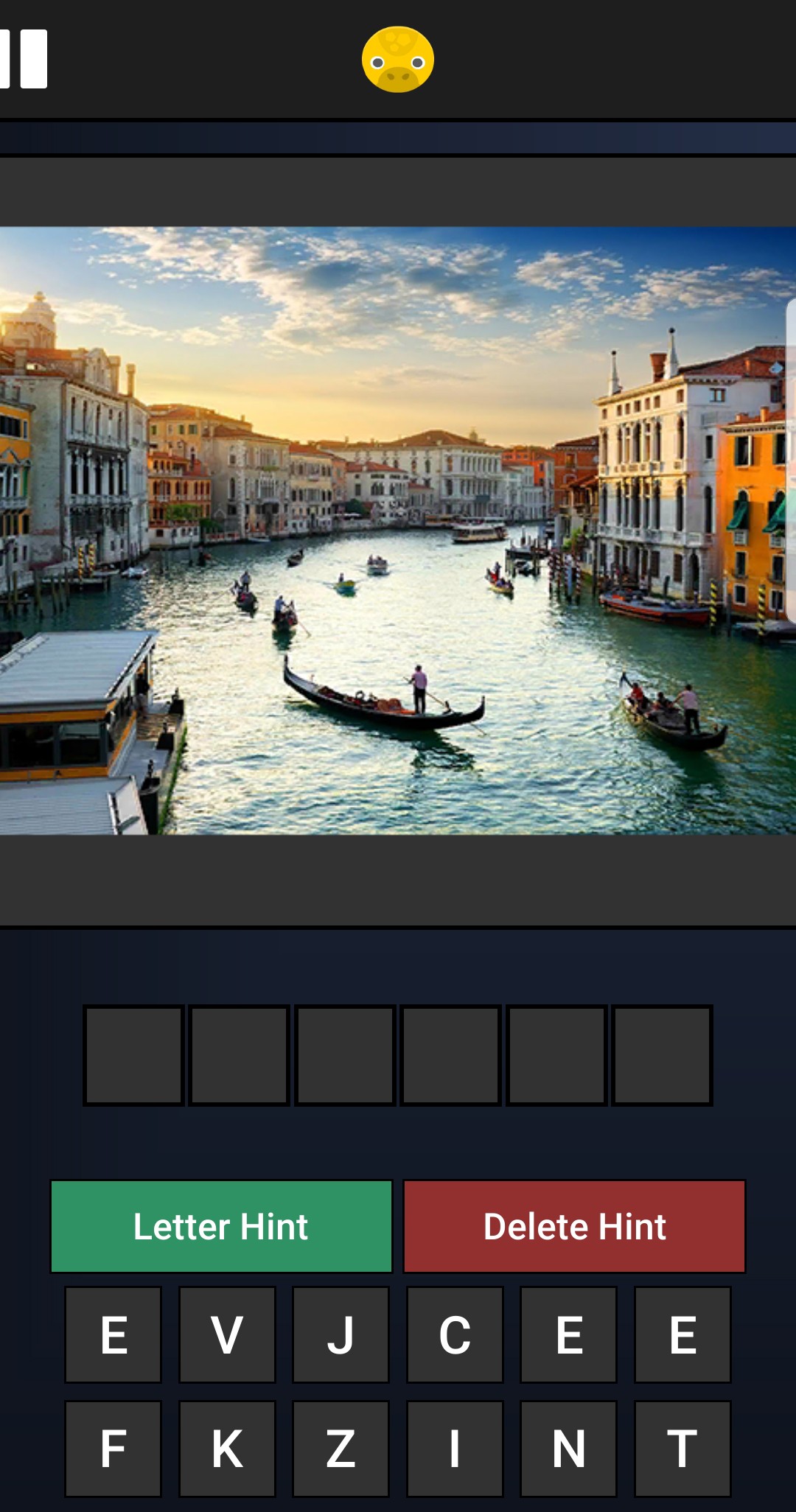Tap the yellow piggy bank icon
Screen dimensions: 796x1512
pyautogui.click(x=398, y=60)
